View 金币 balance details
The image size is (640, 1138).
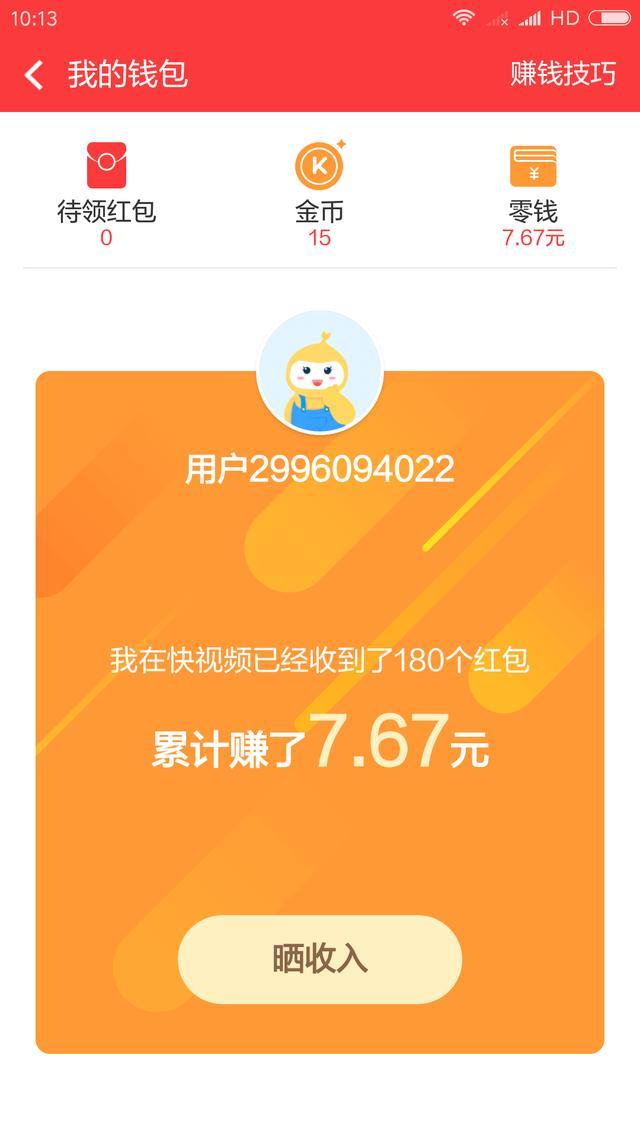point(319,195)
